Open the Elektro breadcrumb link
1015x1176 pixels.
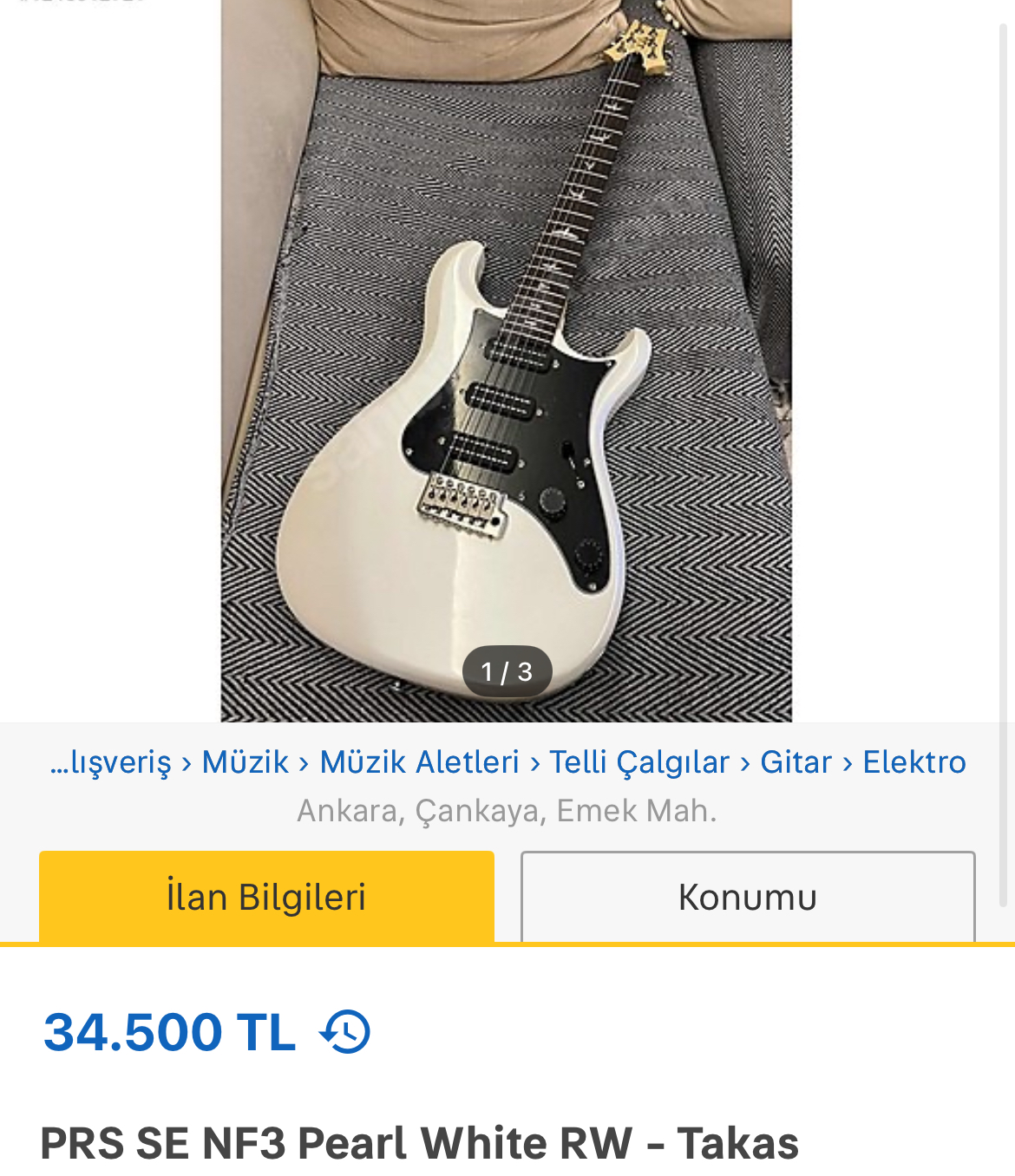pyautogui.click(x=913, y=762)
